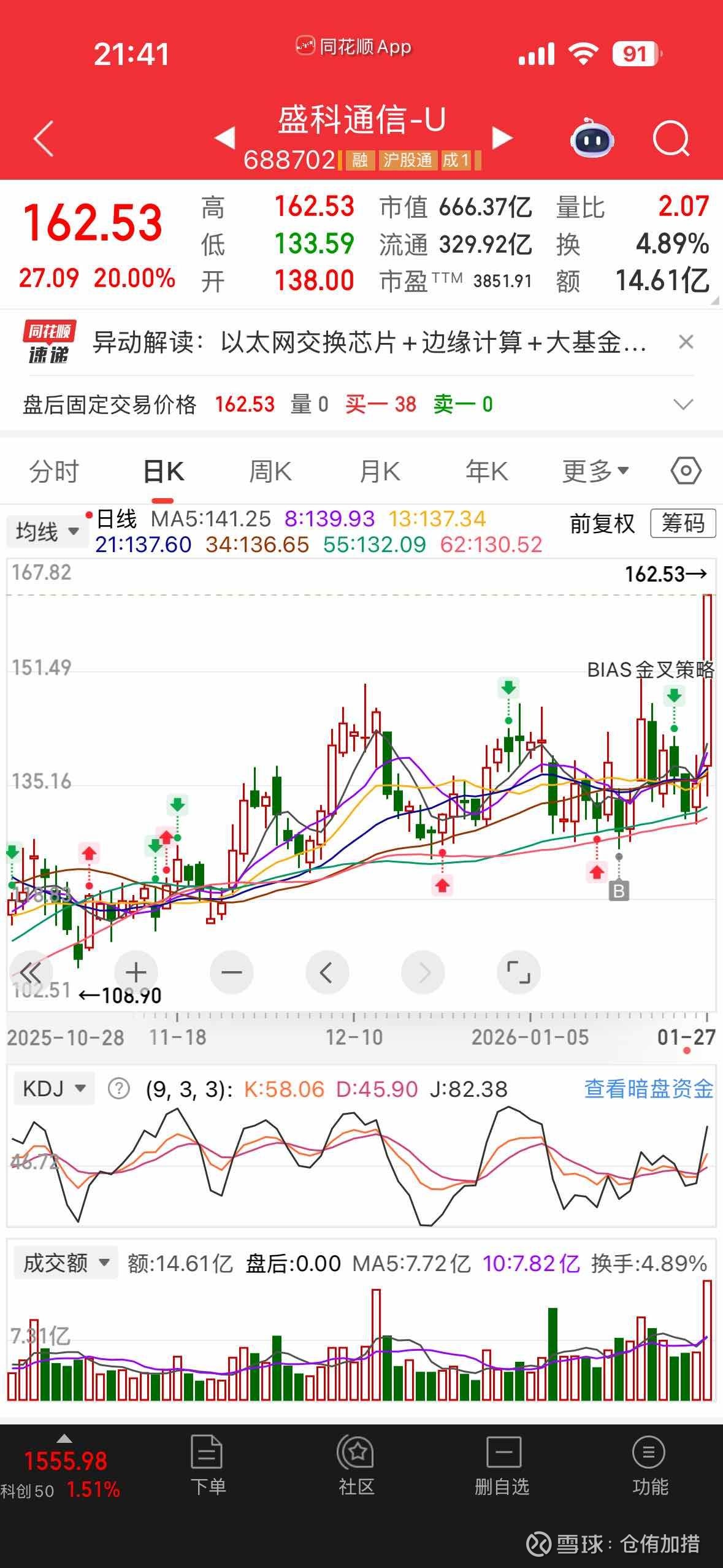
Task: Open the AI robot assistant icon
Action: [x=591, y=139]
